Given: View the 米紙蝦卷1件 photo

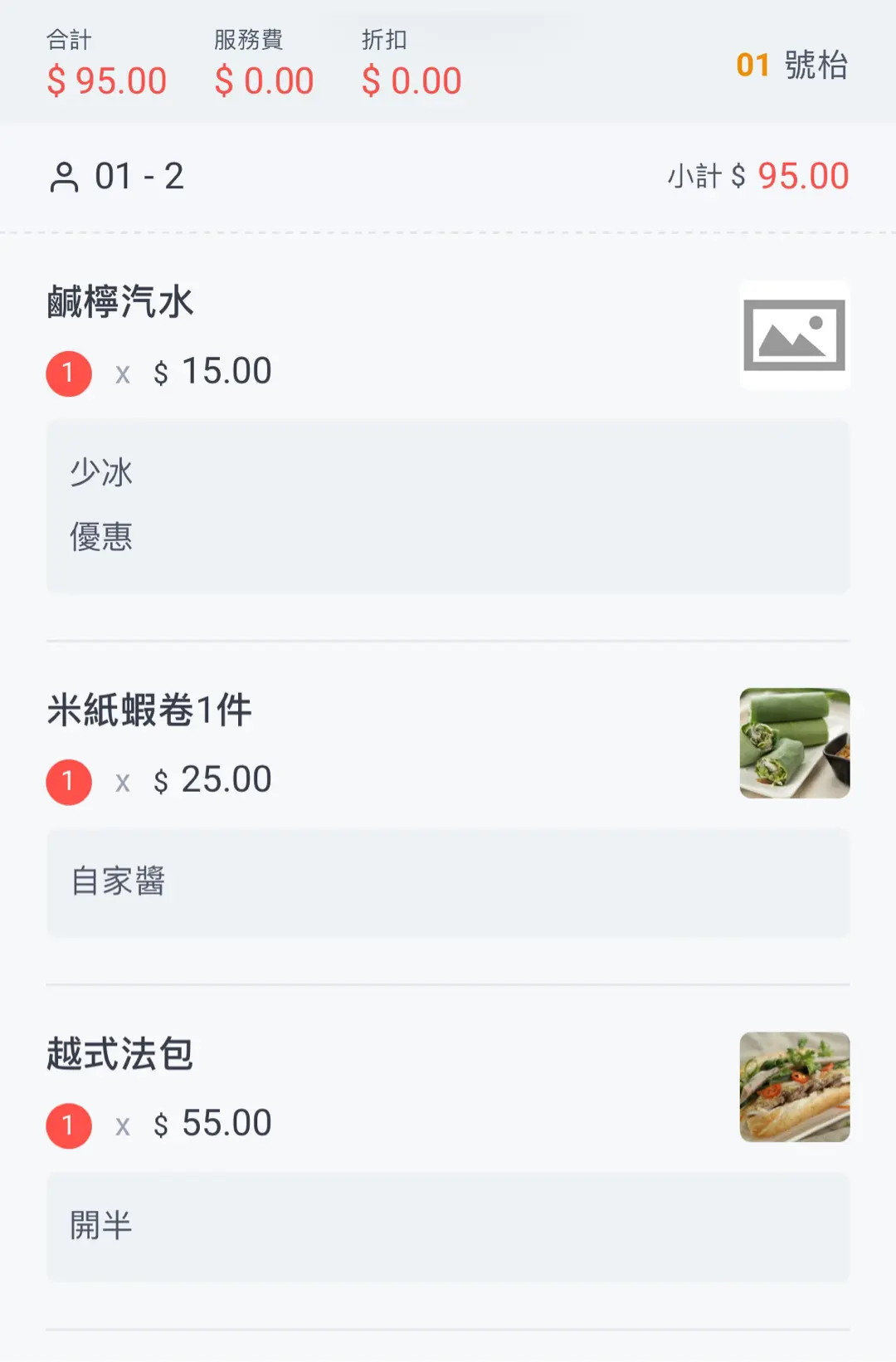Looking at the screenshot, I should 794,743.
